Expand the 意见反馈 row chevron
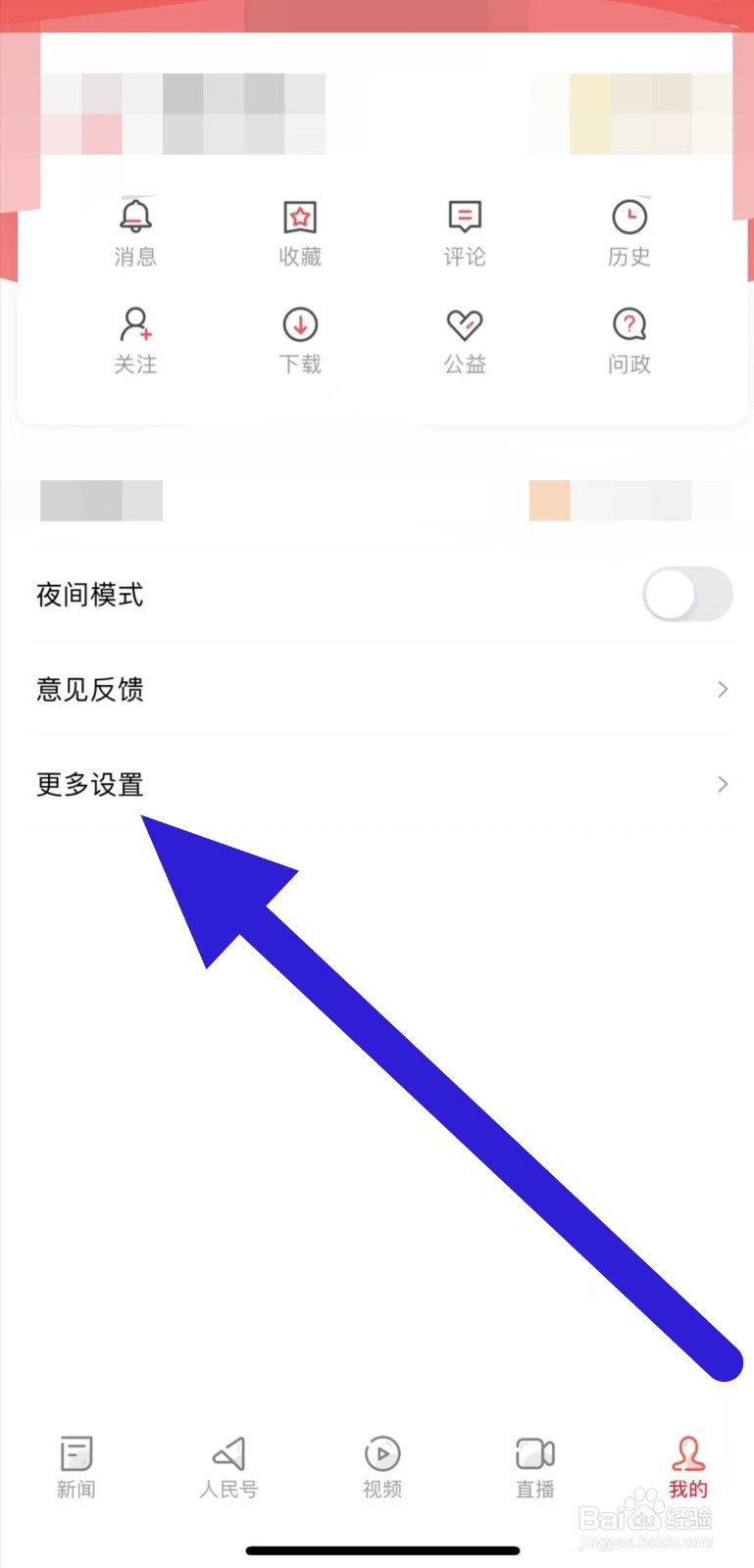Viewport: 754px width, 1568px height. tap(724, 689)
